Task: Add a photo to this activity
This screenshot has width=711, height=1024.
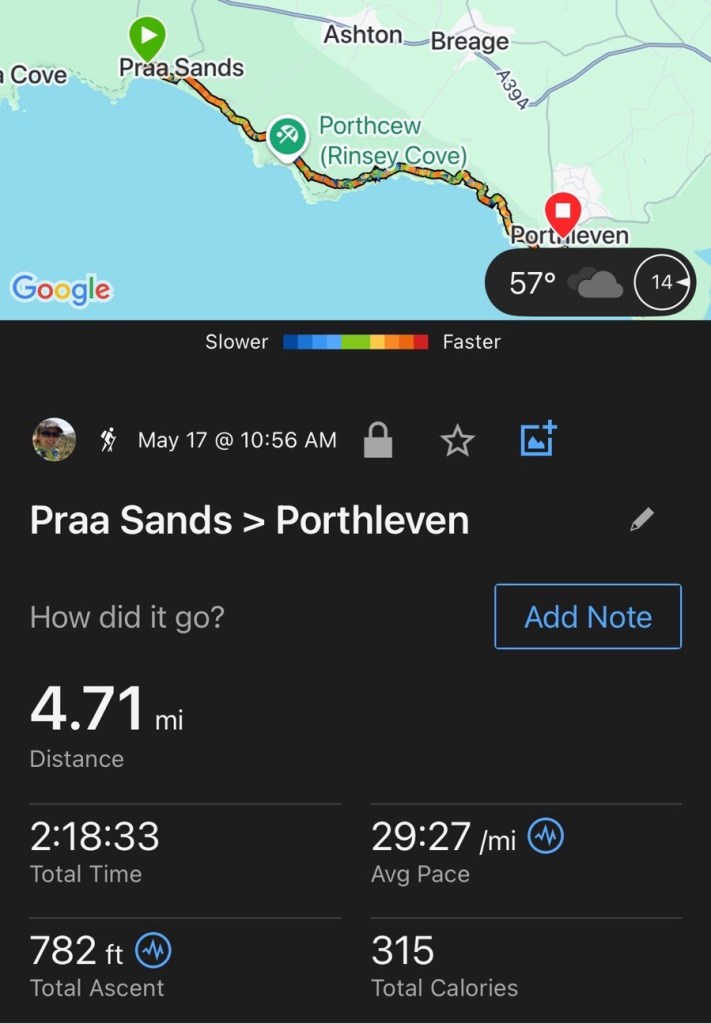Action: 537,439
